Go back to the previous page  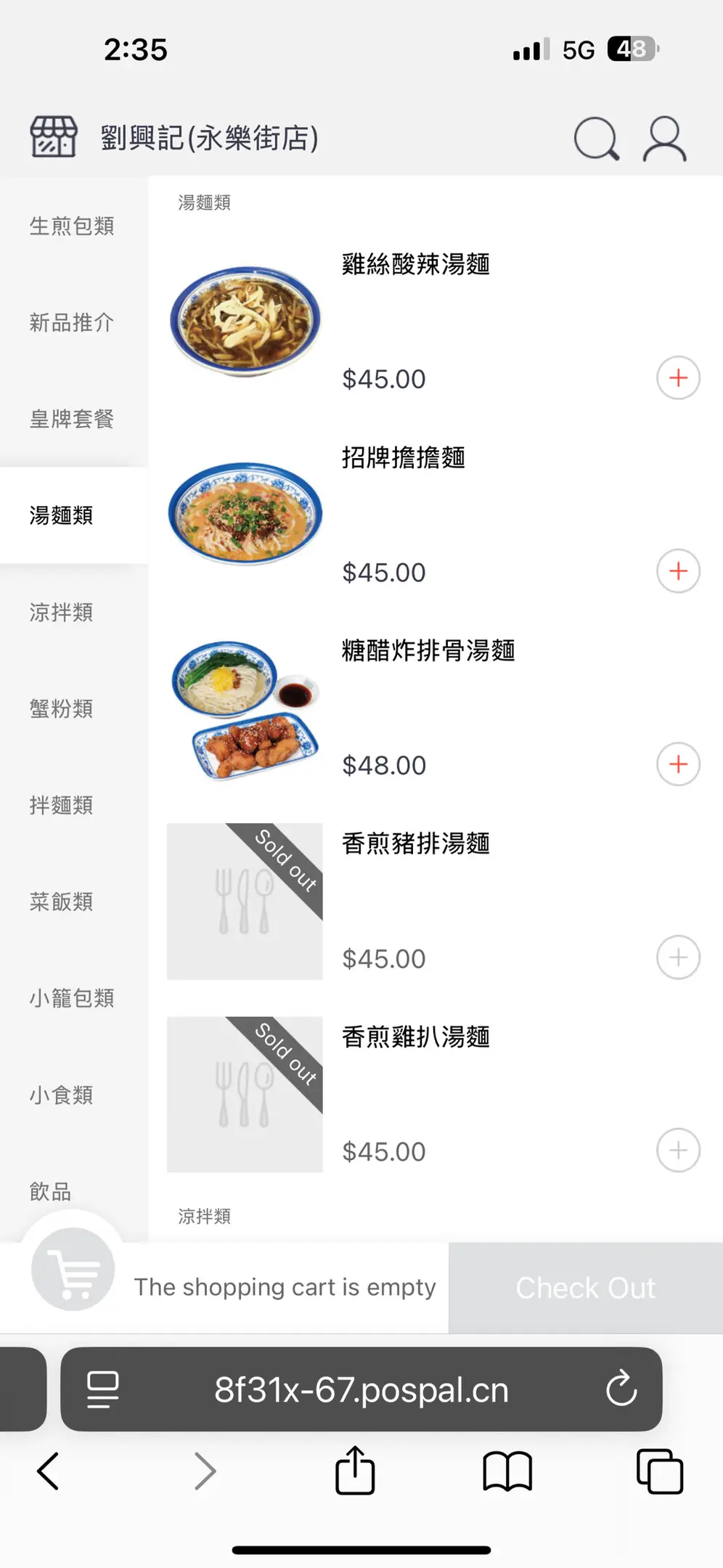[49, 1471]
